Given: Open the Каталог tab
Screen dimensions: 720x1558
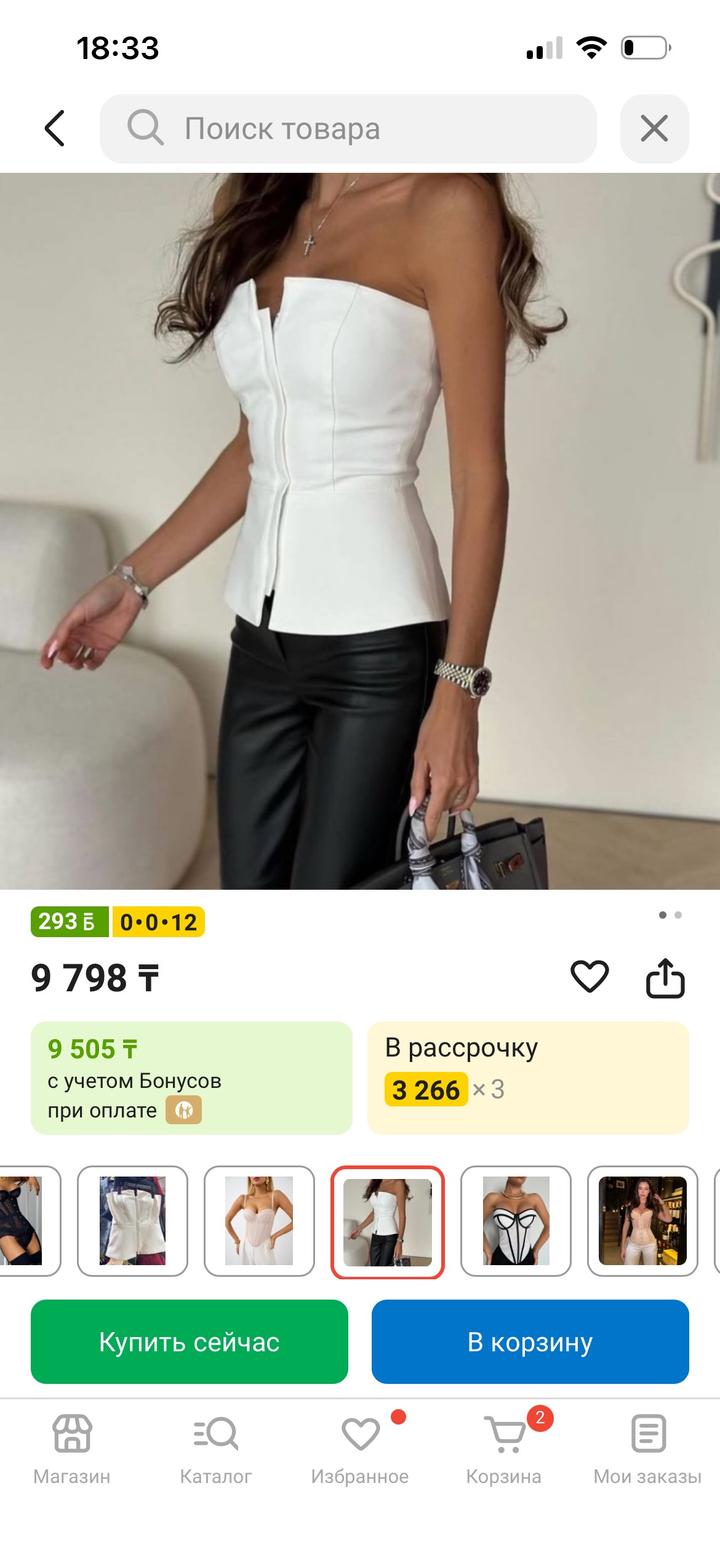Looking at the screenshot, I should click(216, 1449).
